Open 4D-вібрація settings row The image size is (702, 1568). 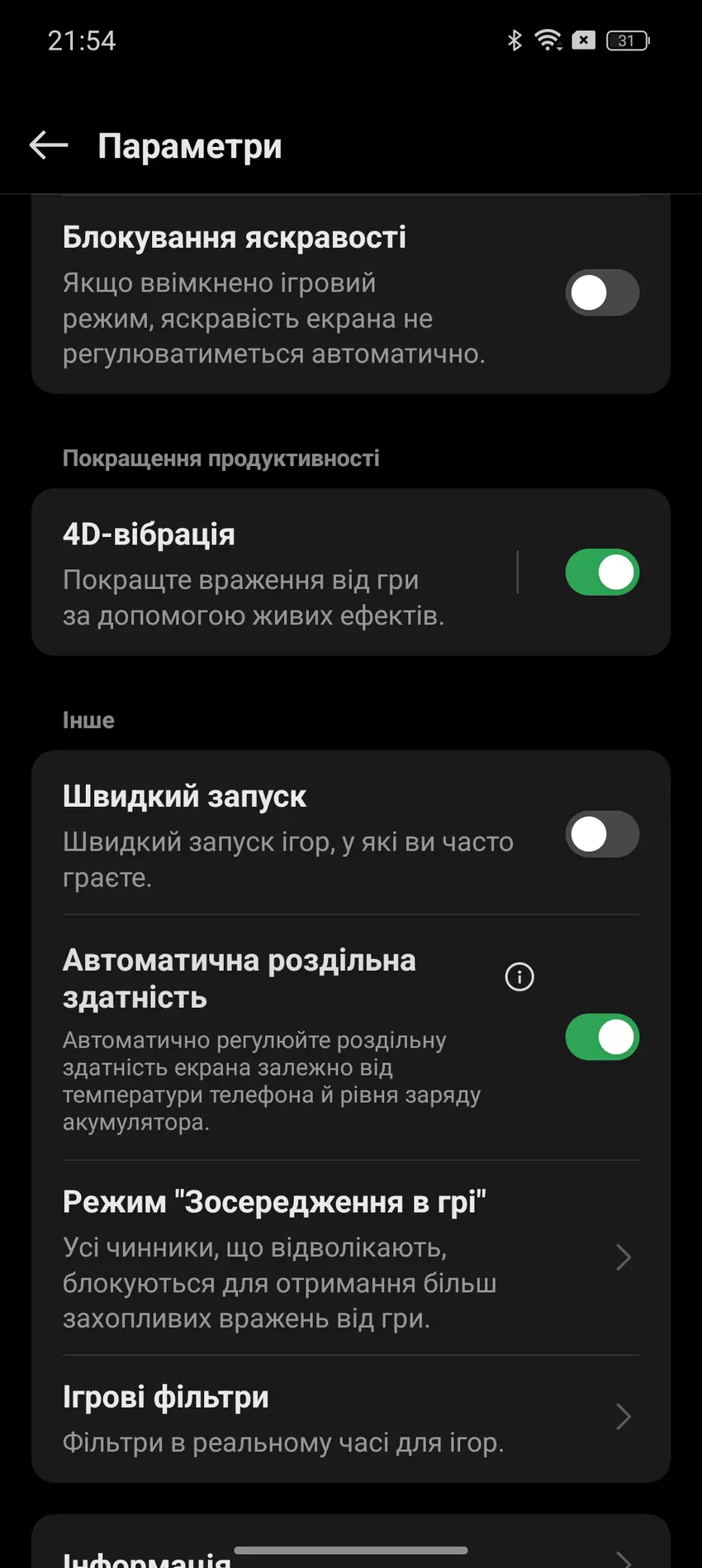point(273,573)
